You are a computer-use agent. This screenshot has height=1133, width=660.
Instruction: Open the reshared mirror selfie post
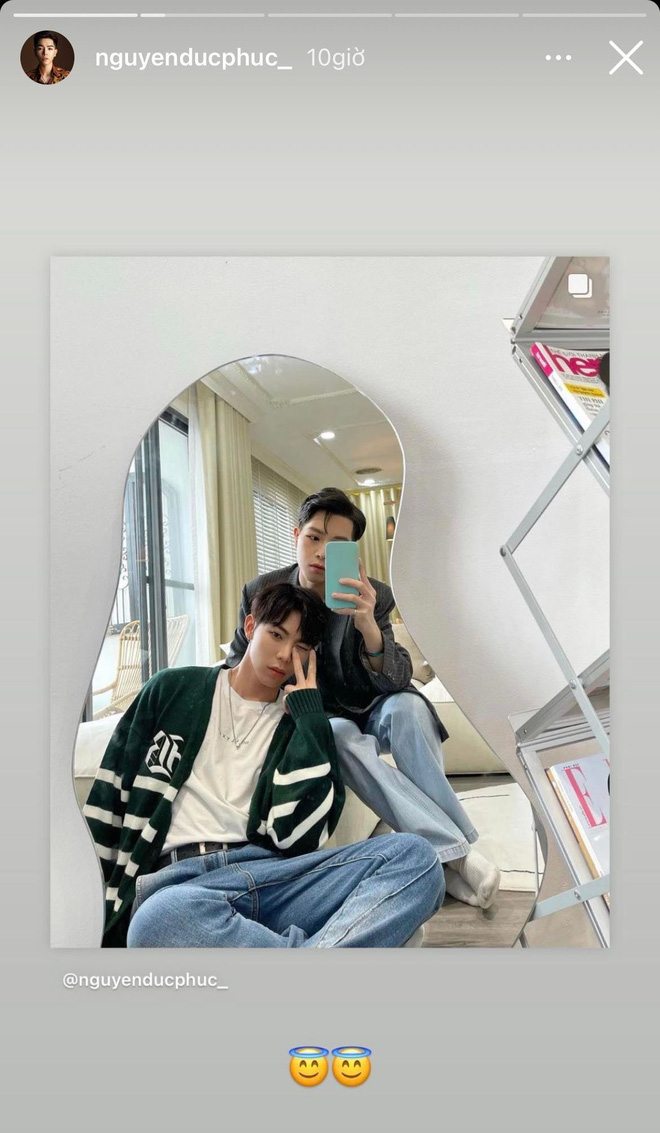tap(330, 600)
